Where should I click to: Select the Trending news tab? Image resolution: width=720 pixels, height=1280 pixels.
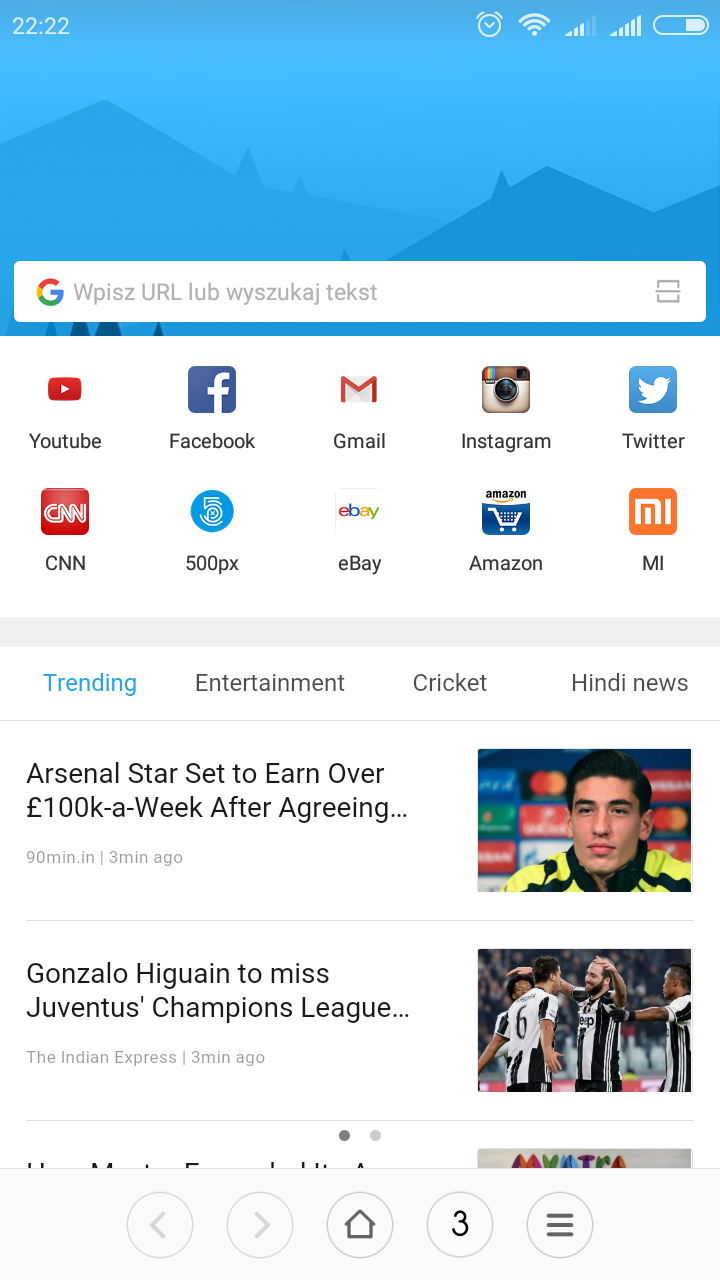[x=90, y=683]
